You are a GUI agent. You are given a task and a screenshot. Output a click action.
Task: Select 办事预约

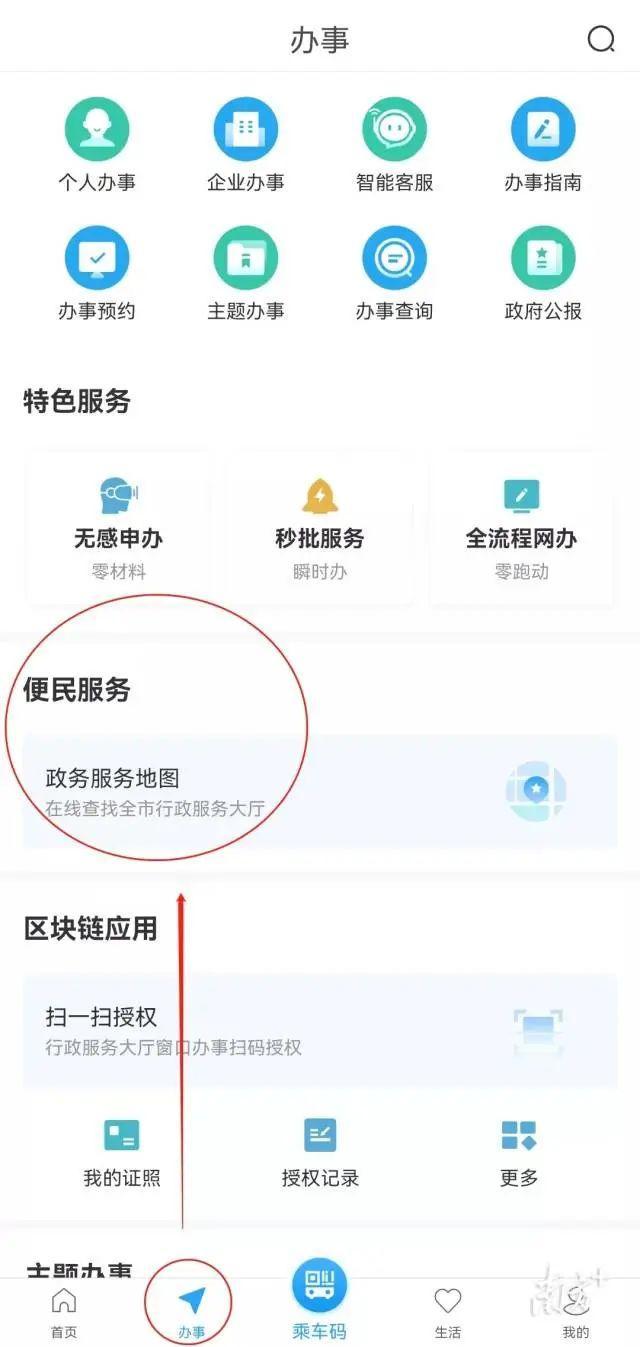point(97,274)
